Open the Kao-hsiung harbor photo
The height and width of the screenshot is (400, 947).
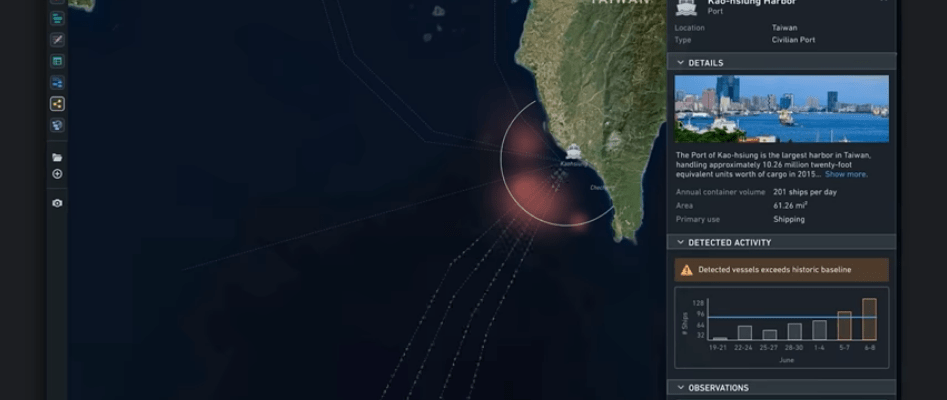[781, 109]
